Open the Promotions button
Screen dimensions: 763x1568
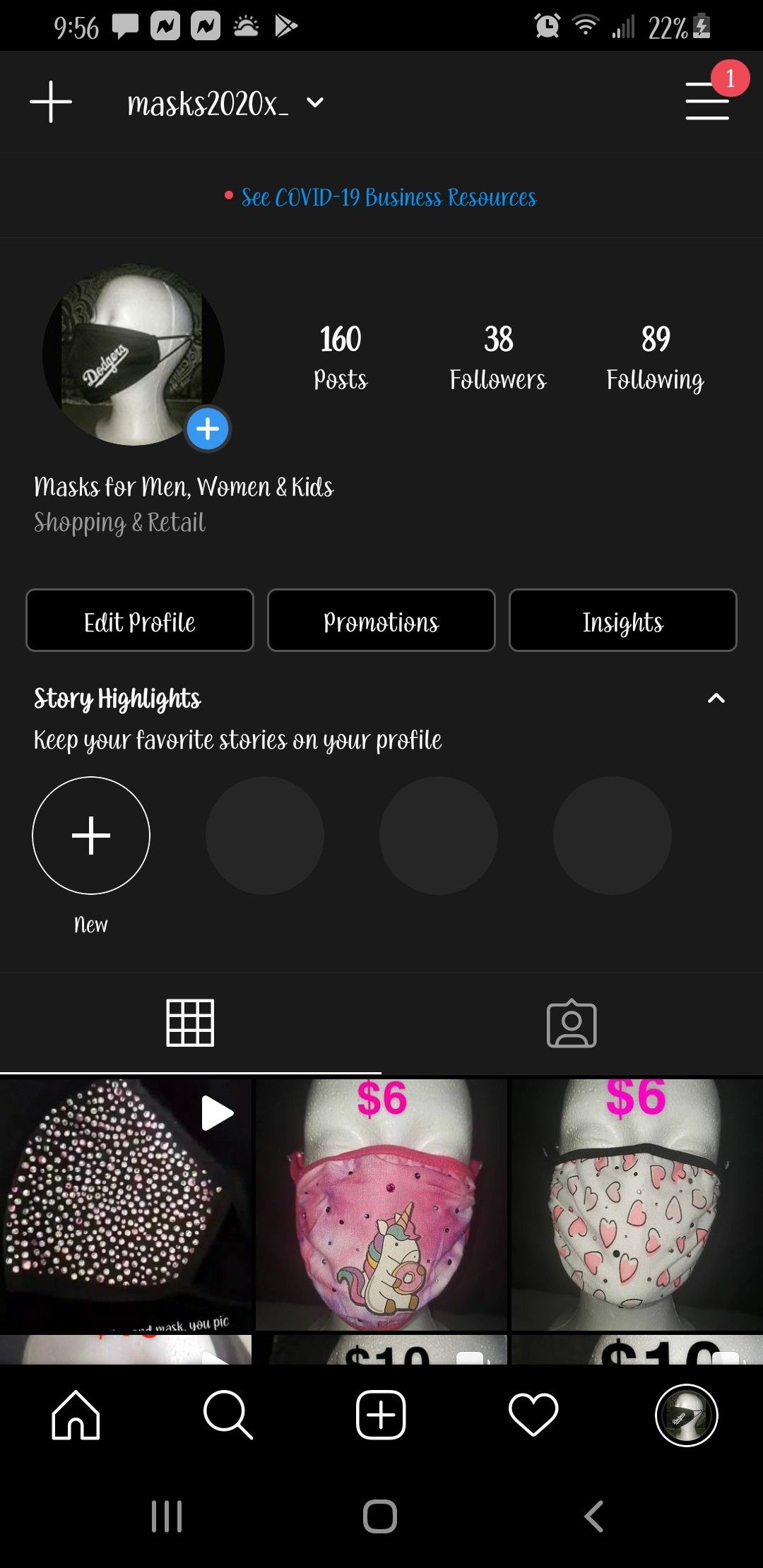tap(381, 620)
